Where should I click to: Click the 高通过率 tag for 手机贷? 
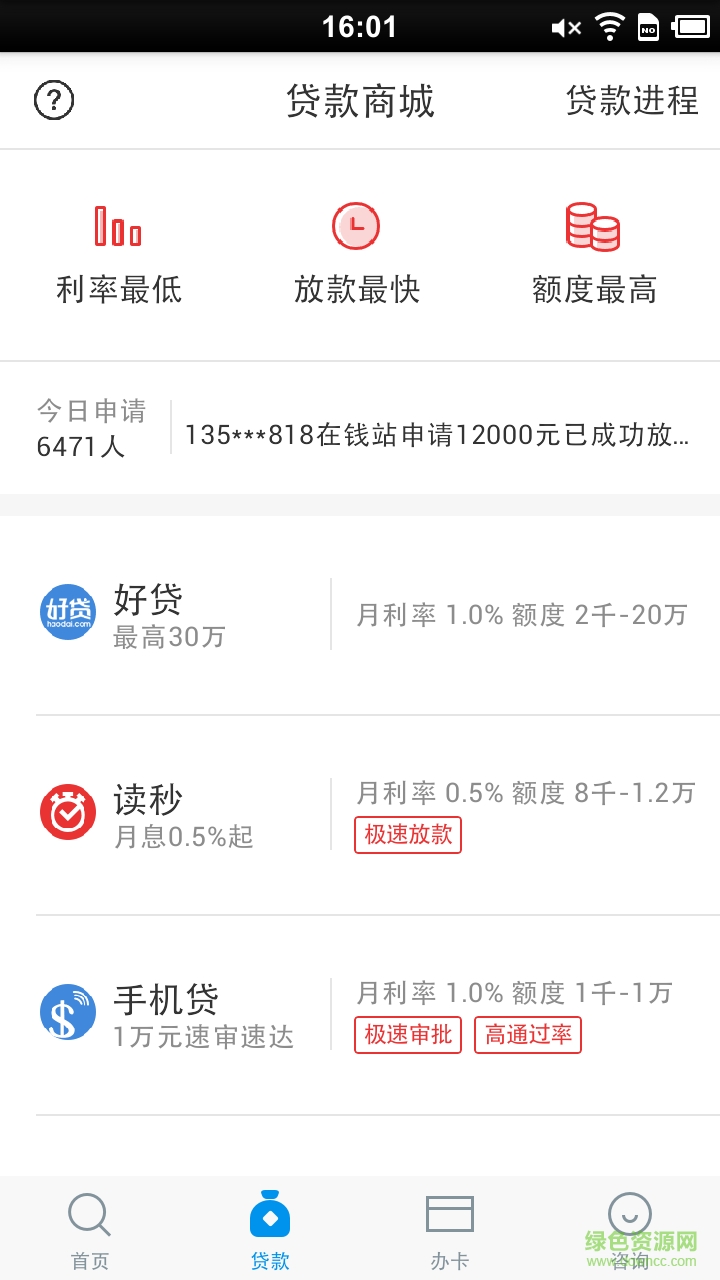coord(528,1036)
